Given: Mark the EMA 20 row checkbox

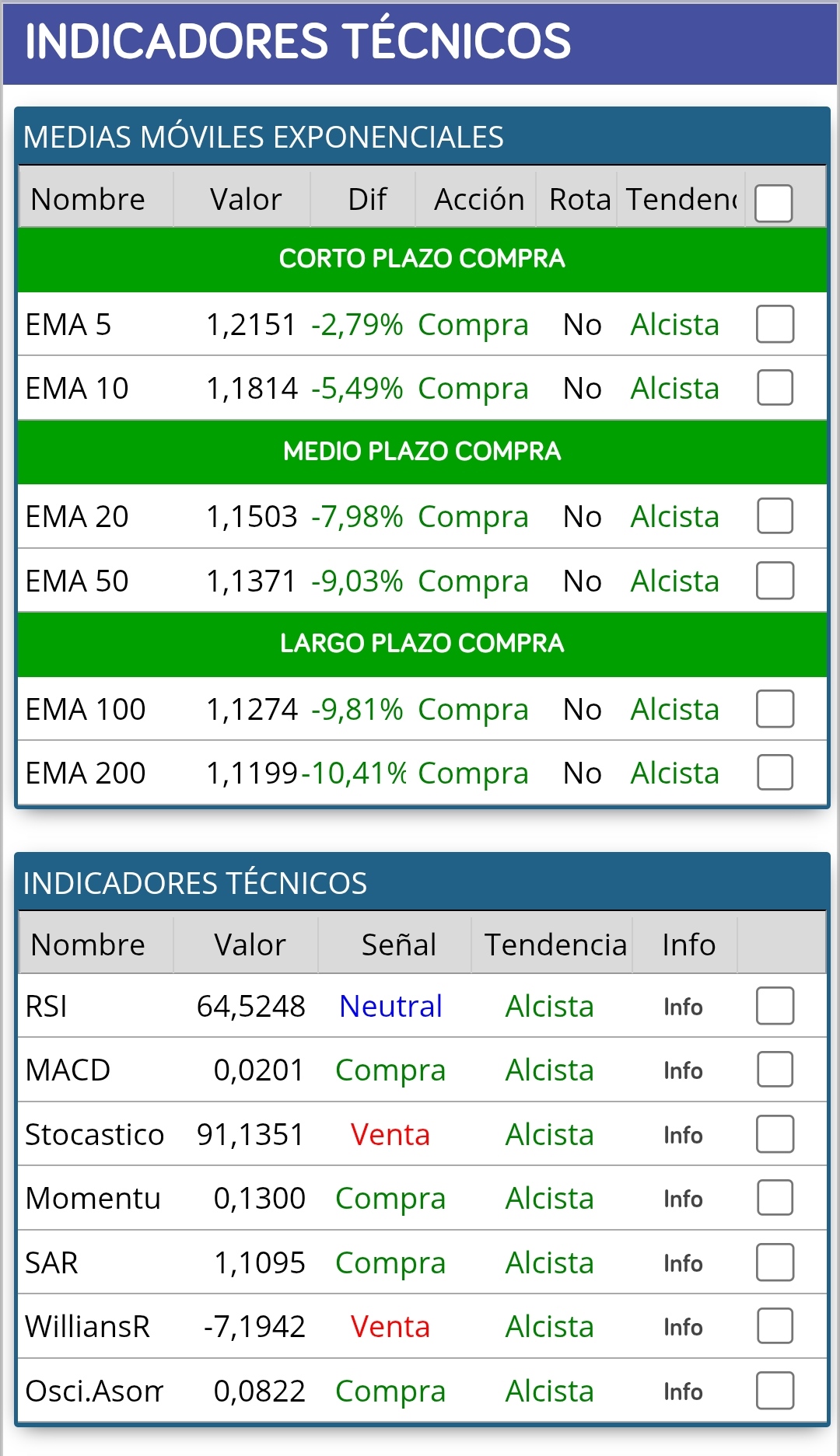Looking at the screenshot, I should coord(775,516).
